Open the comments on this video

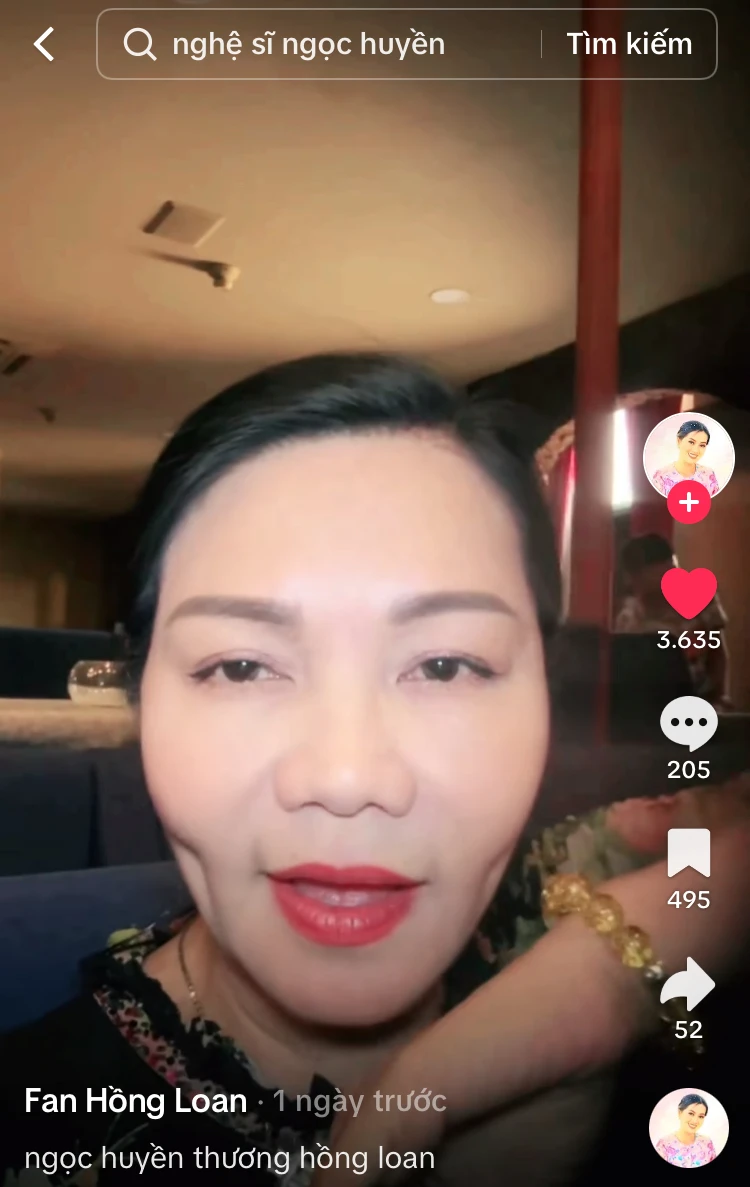[689, 723]
